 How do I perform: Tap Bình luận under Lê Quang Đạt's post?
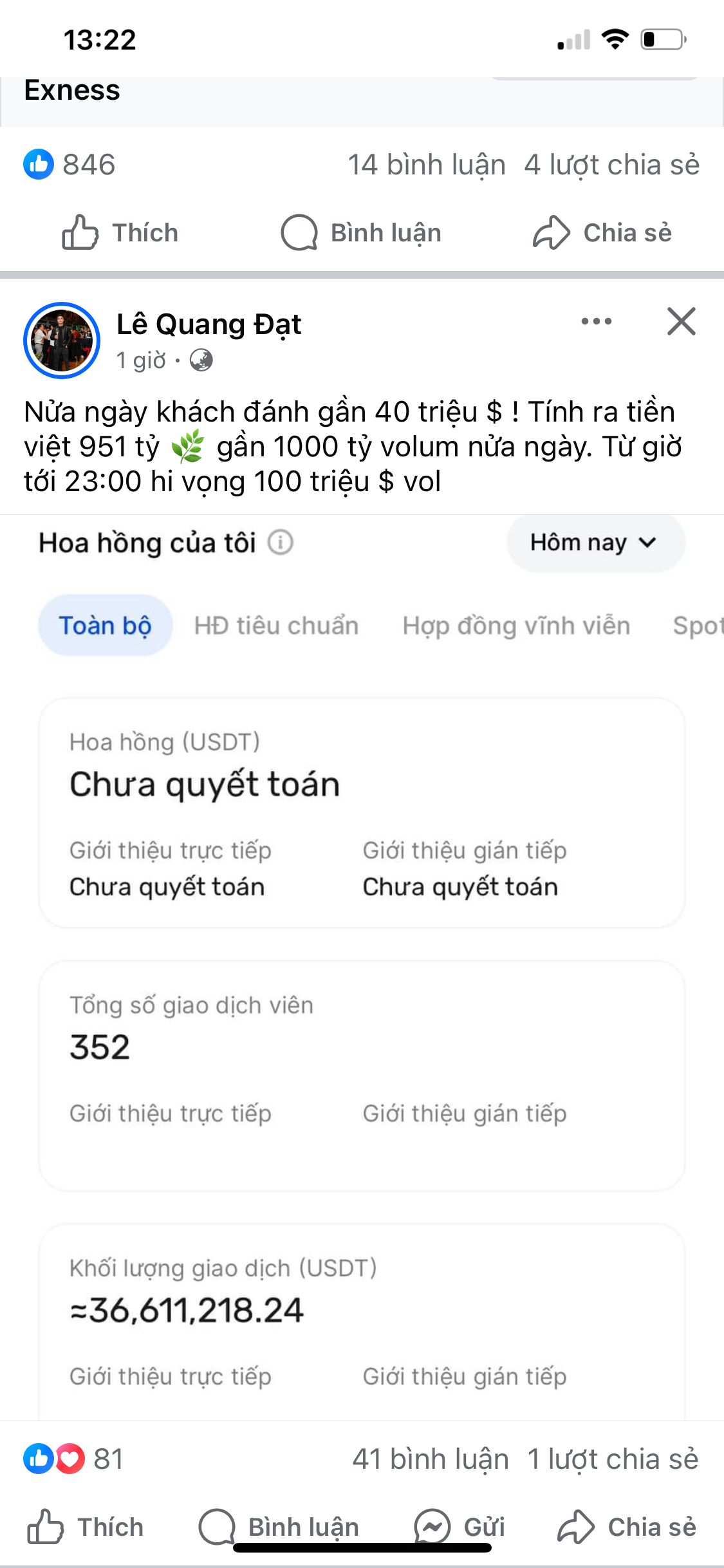[x=279, y=1526]
